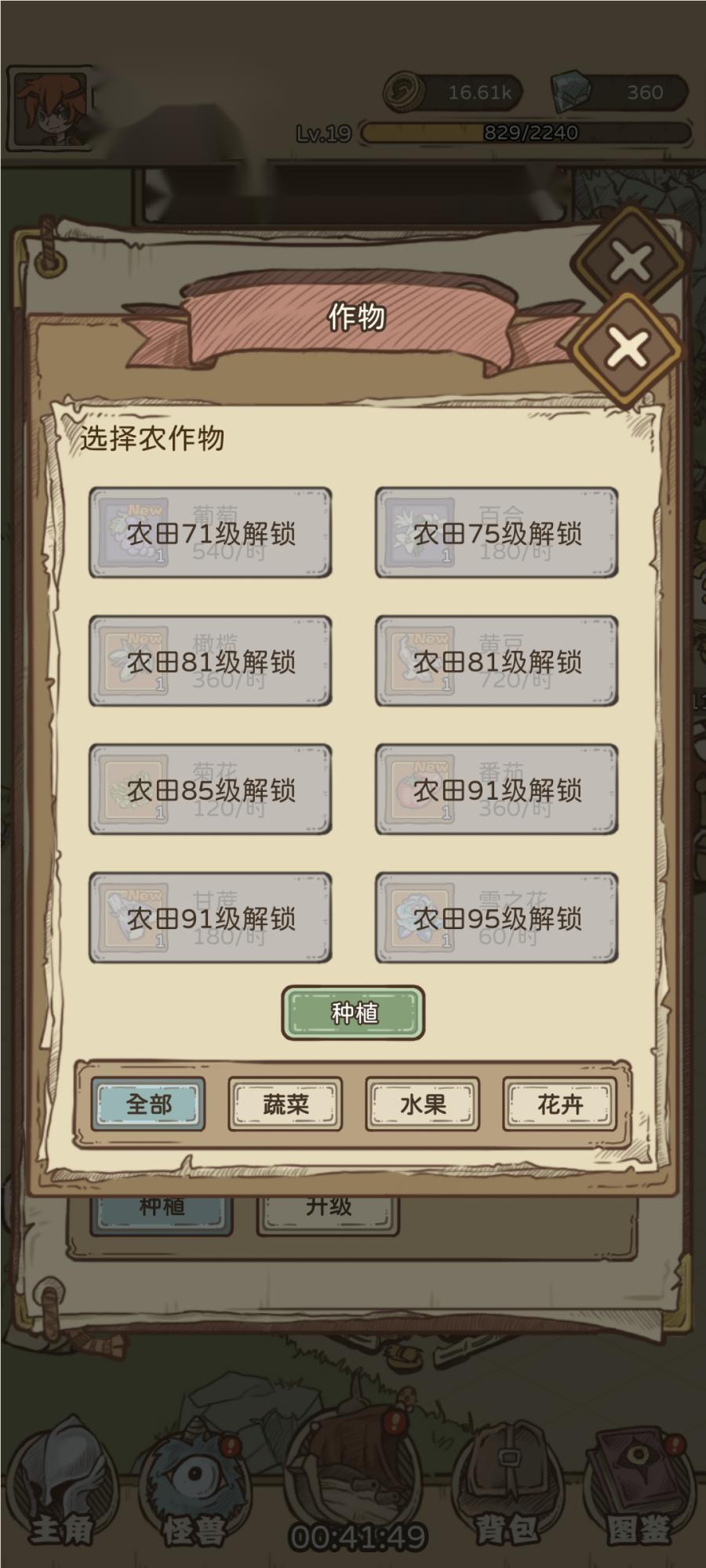Tap the green 种植 plant button
The width and height of the screenshot is (706, 1568).
(353, 1013)
